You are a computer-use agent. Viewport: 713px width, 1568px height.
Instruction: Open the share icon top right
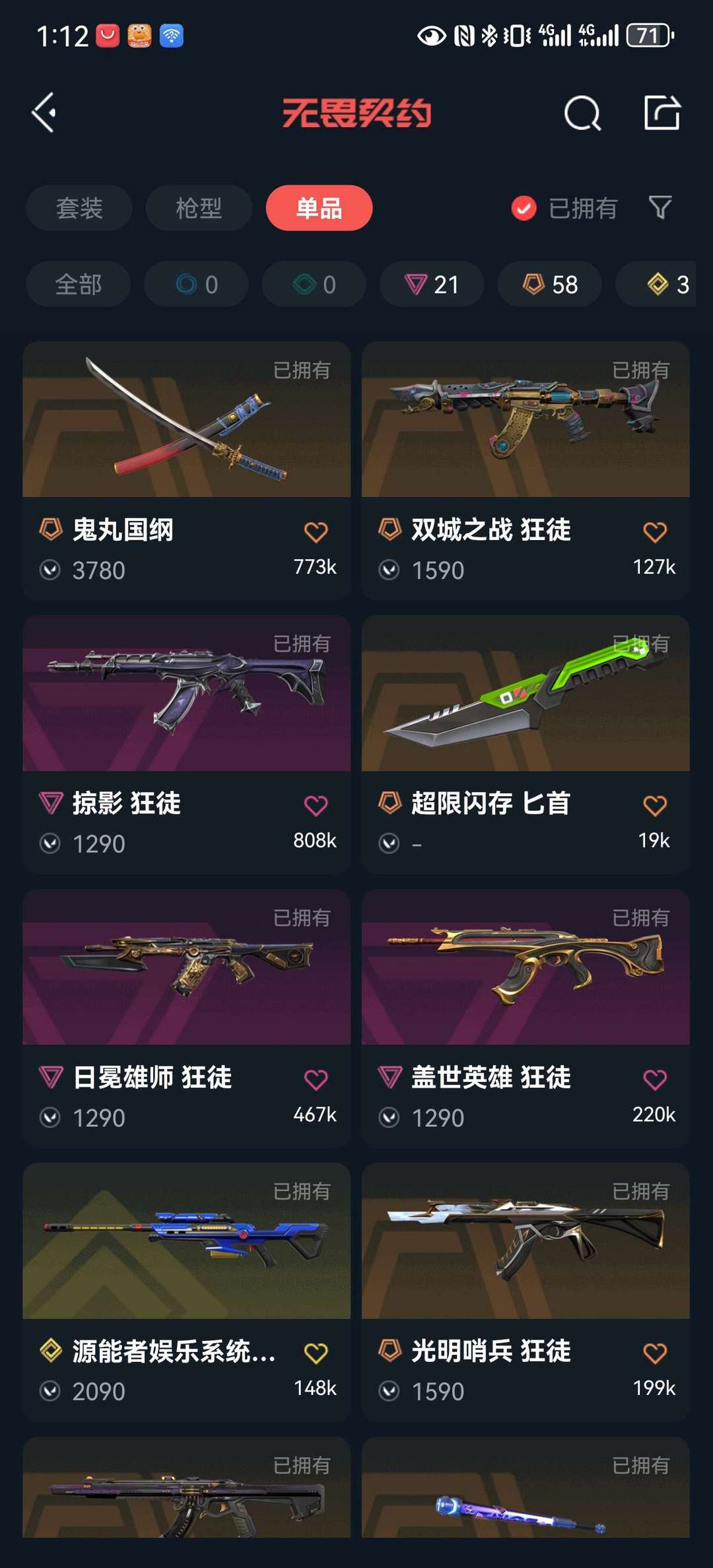point(663,111)
